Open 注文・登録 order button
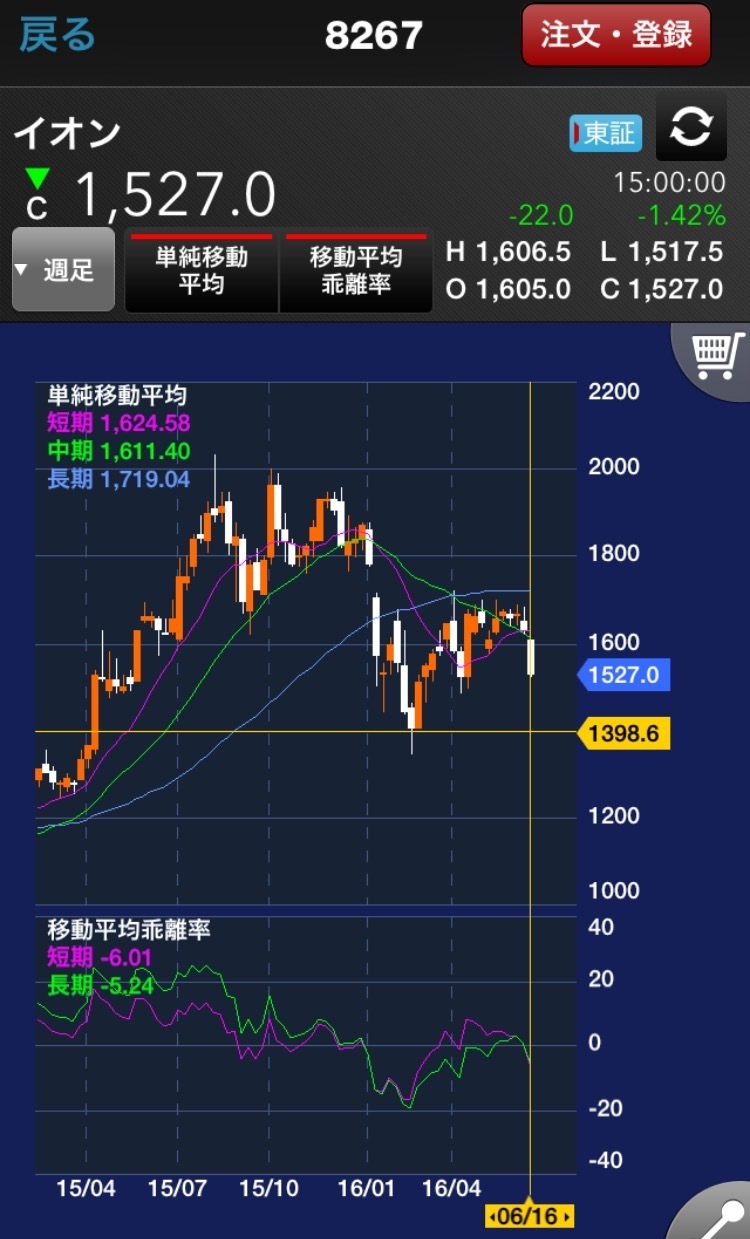The height and width of the screenshot is (1239, 750). 616,35
